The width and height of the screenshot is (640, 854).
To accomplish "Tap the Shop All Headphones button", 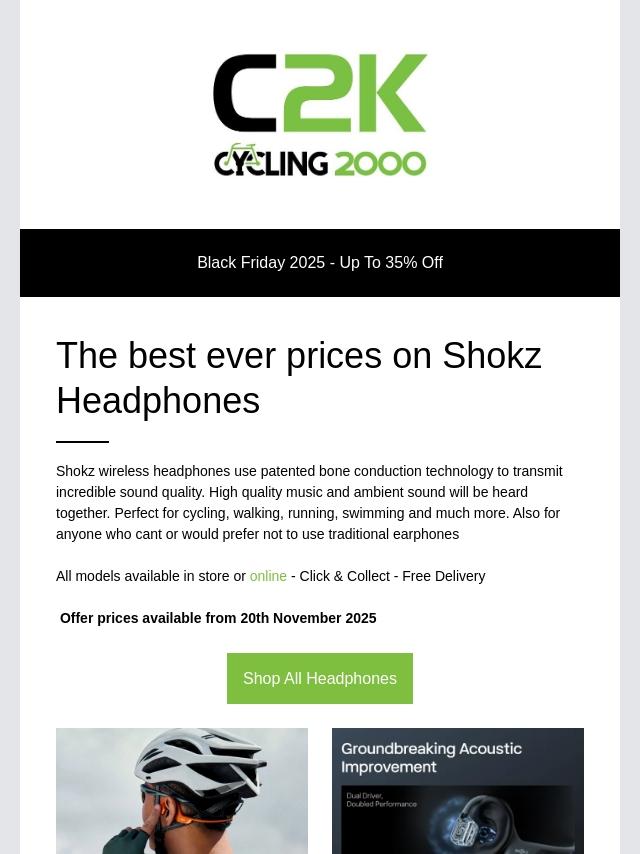I will (319, 678).
